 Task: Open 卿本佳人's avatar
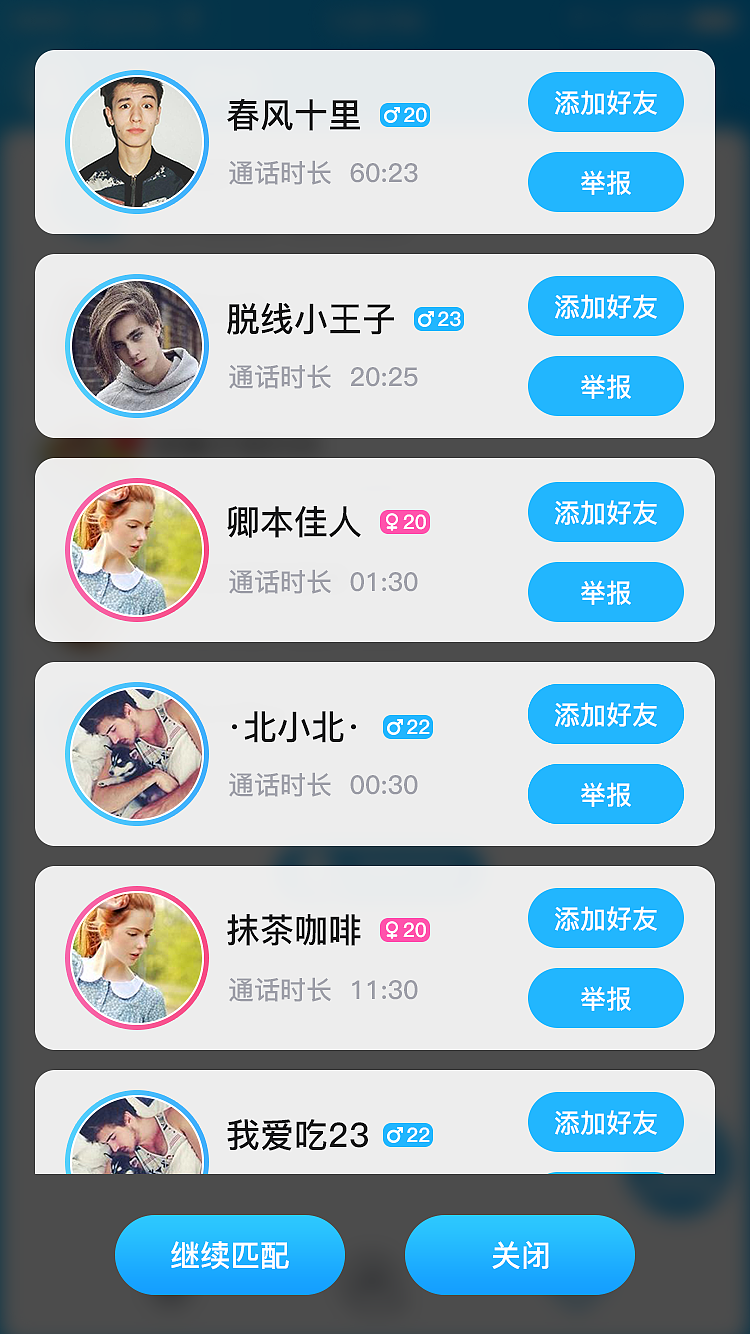(137, 550)
